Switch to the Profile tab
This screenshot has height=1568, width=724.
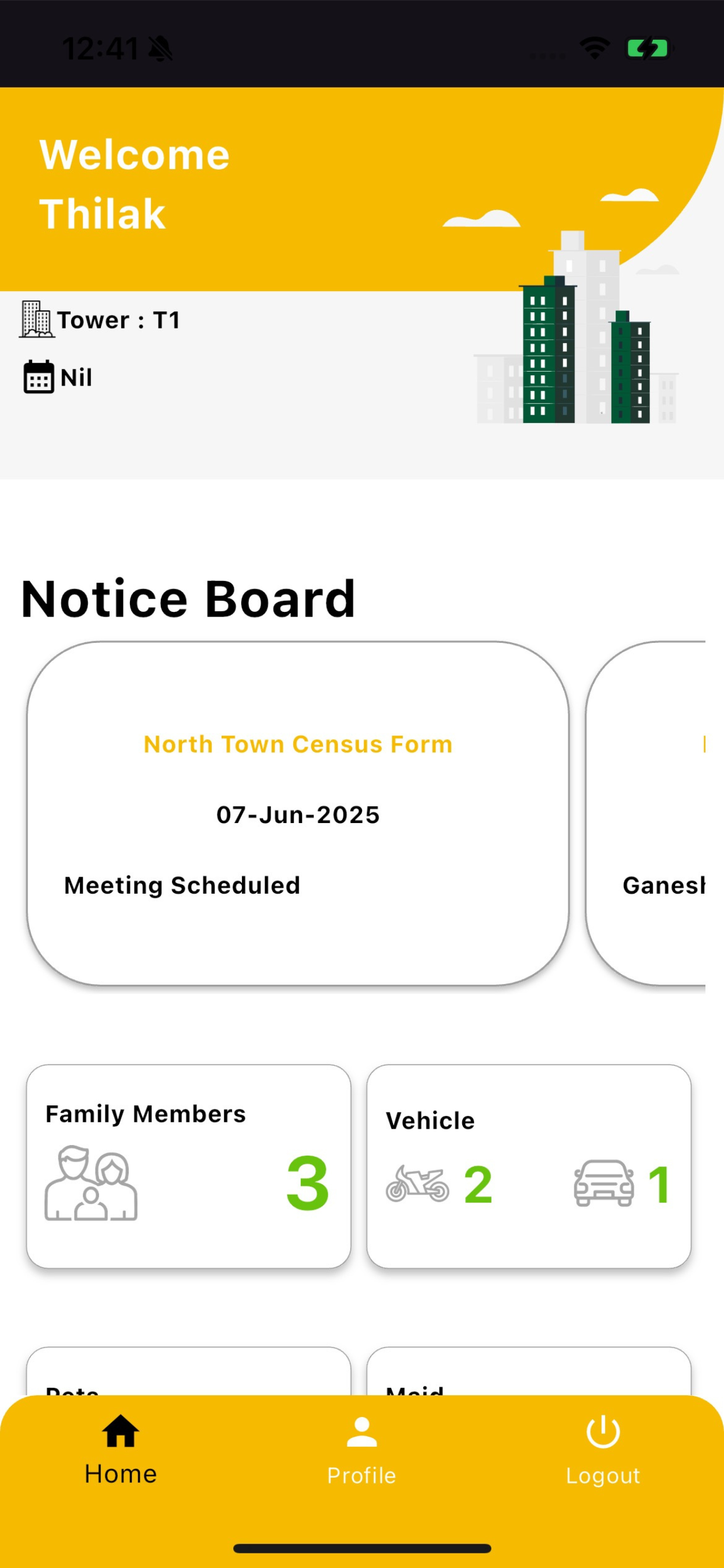pyautogui.click(x=361, y=1451)
